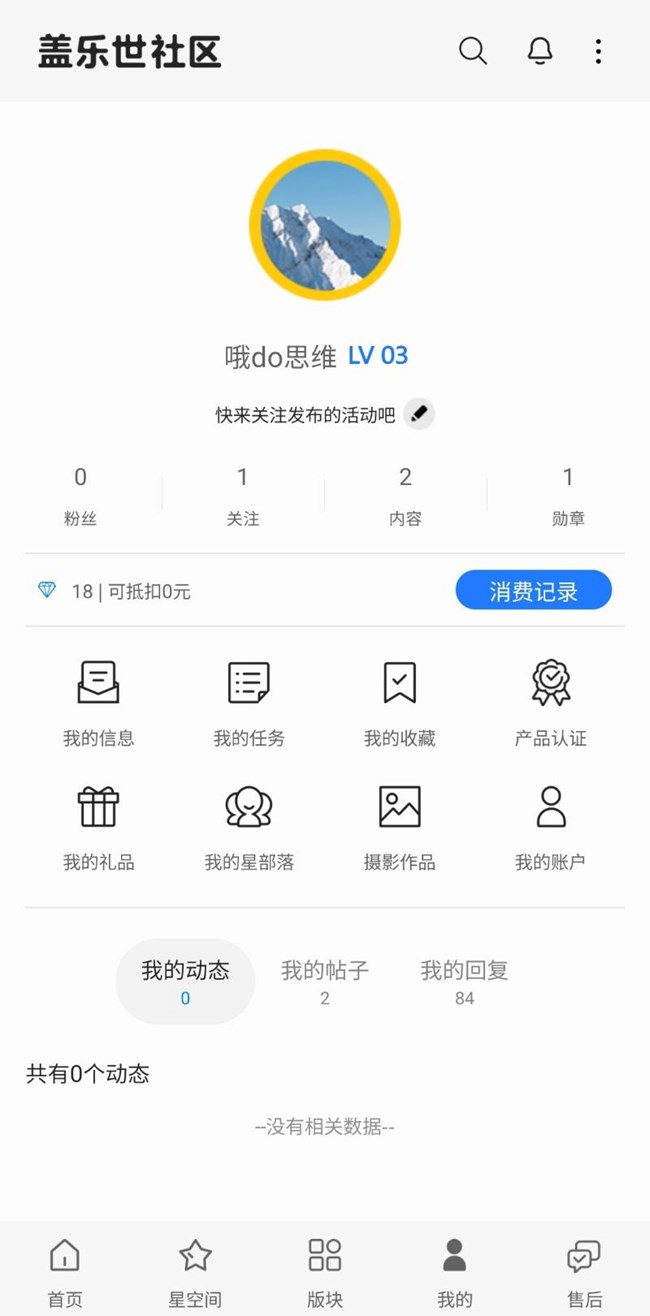Open 我的账户
The height and width of the screenshot is (1316, 650).
(x=551, y=827)
